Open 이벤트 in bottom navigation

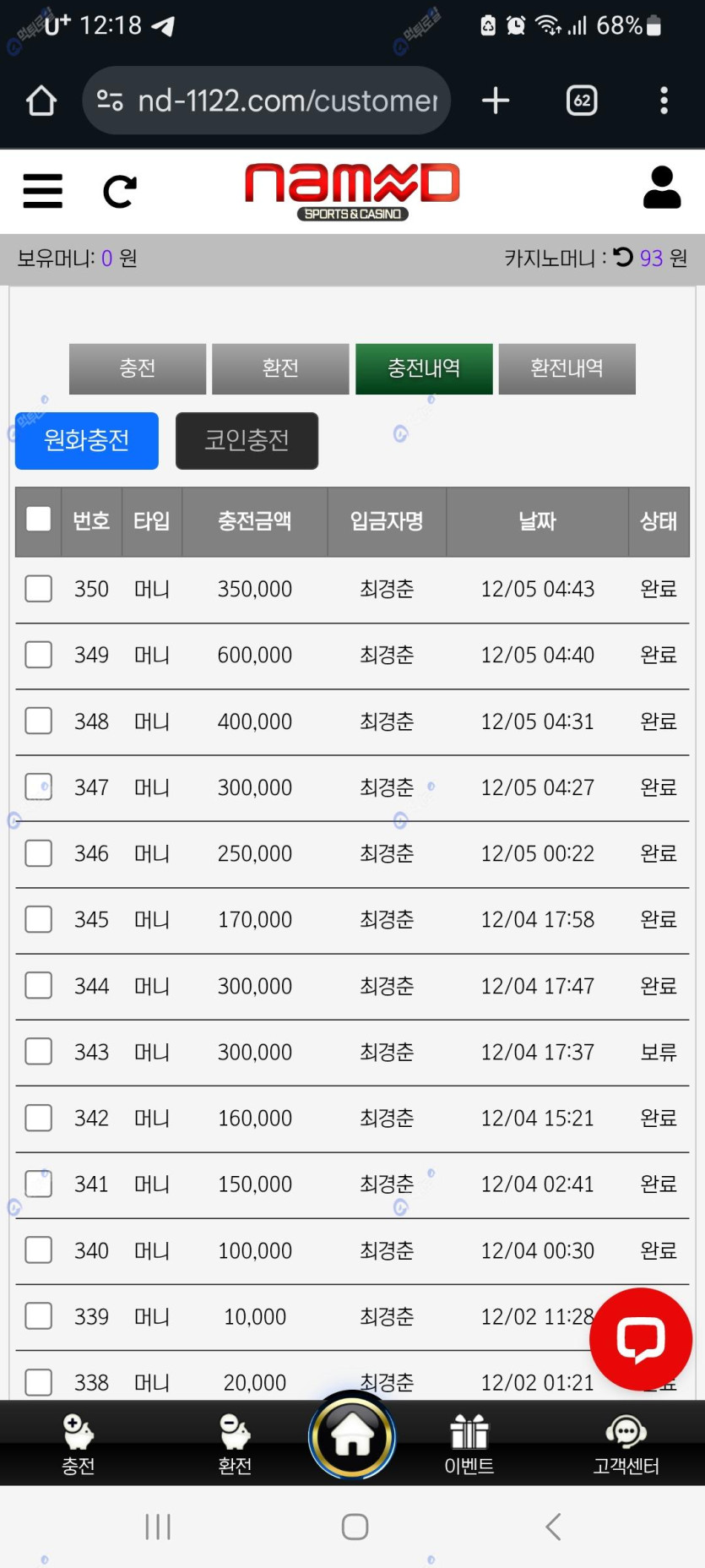[x=469, y=1444]
